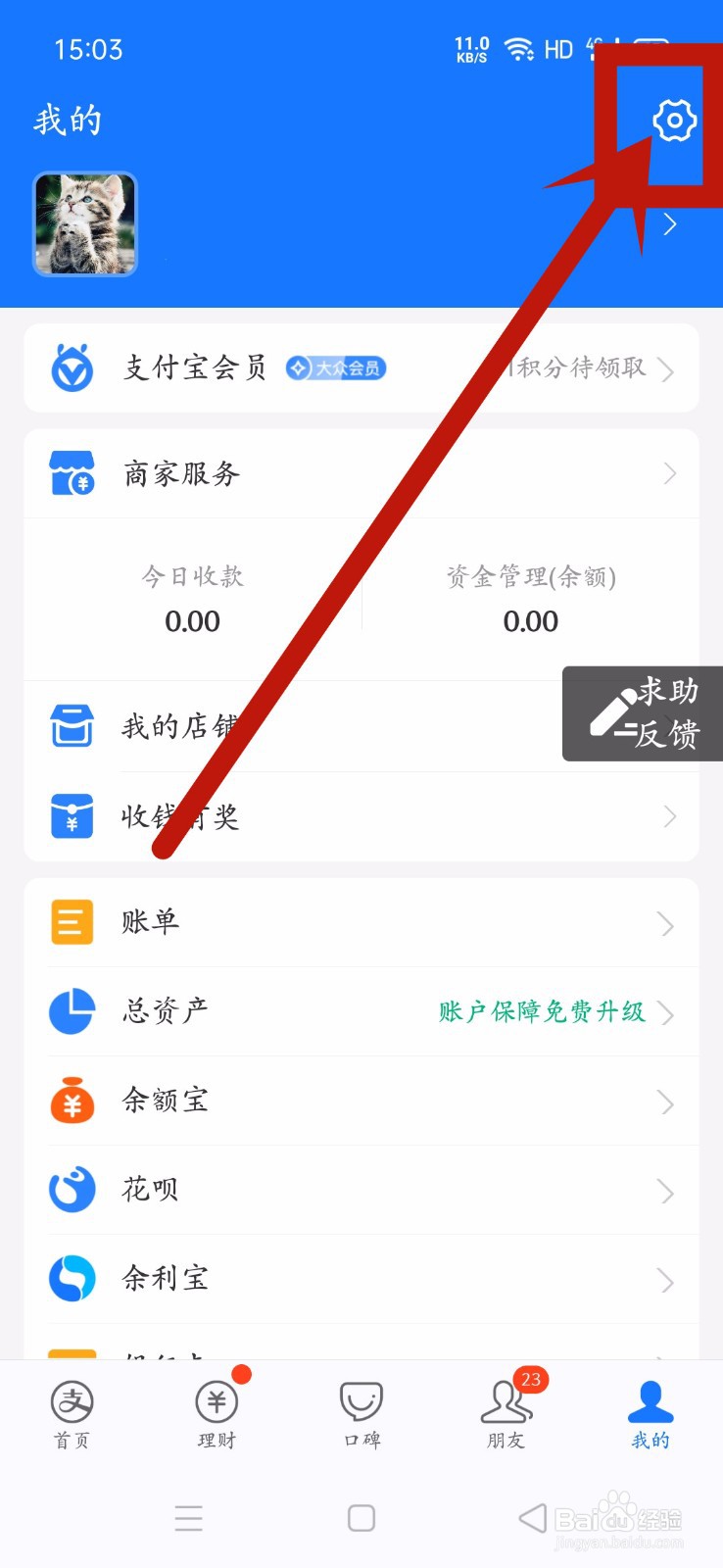Tap the kitten profile avatar
Viewport: 723px width, 1568px height.
85,224
